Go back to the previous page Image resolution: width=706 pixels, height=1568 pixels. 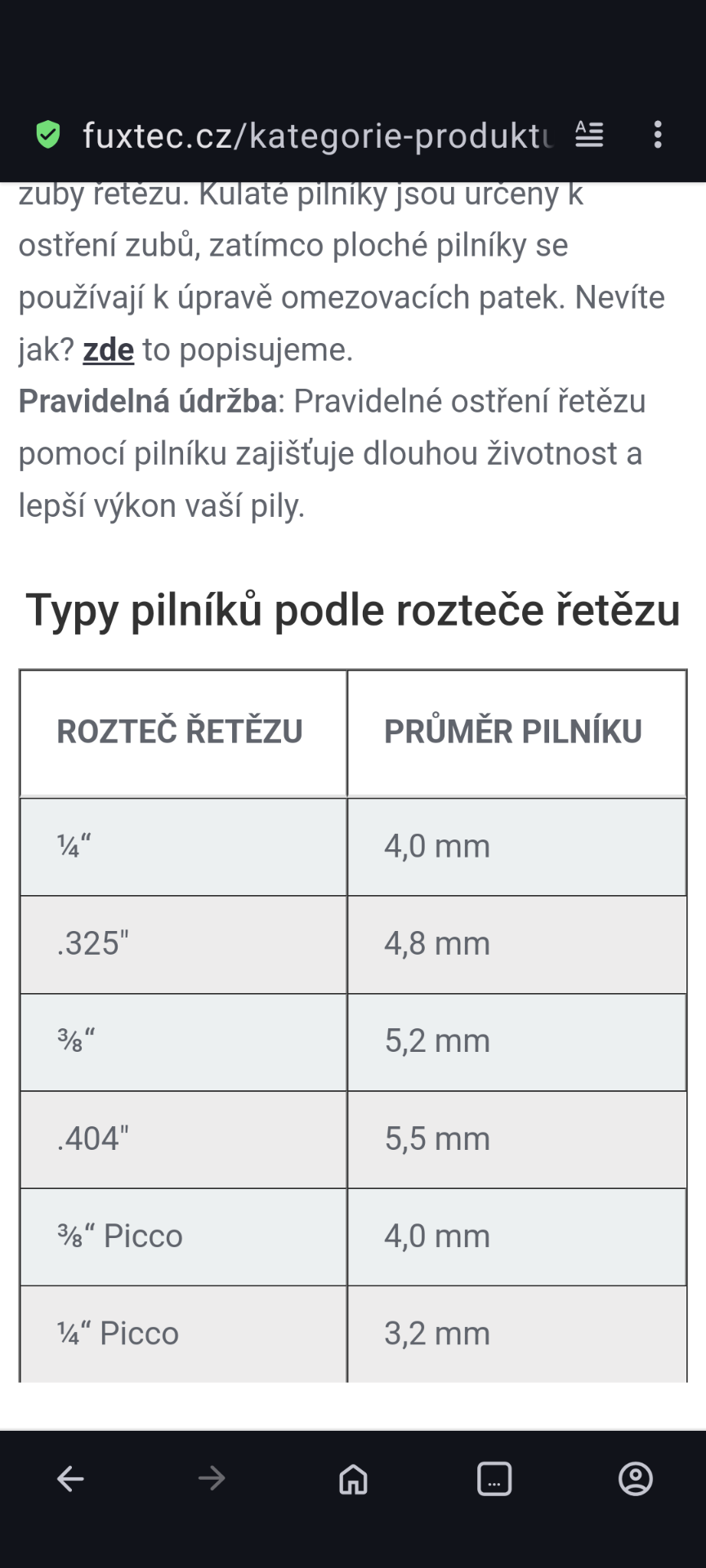(x=70, y=1478)
